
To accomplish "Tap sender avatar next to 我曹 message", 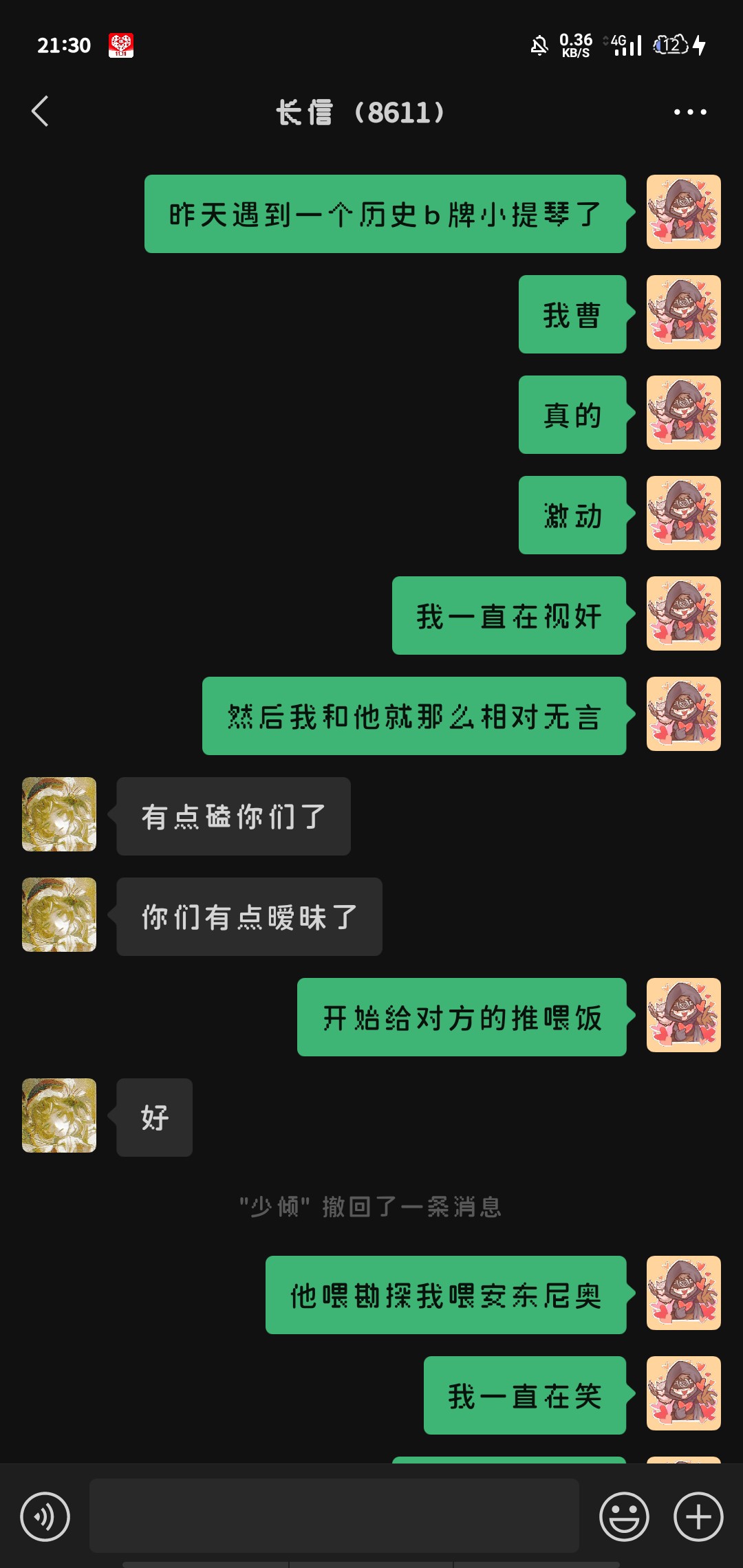I will tap(684, 312).
